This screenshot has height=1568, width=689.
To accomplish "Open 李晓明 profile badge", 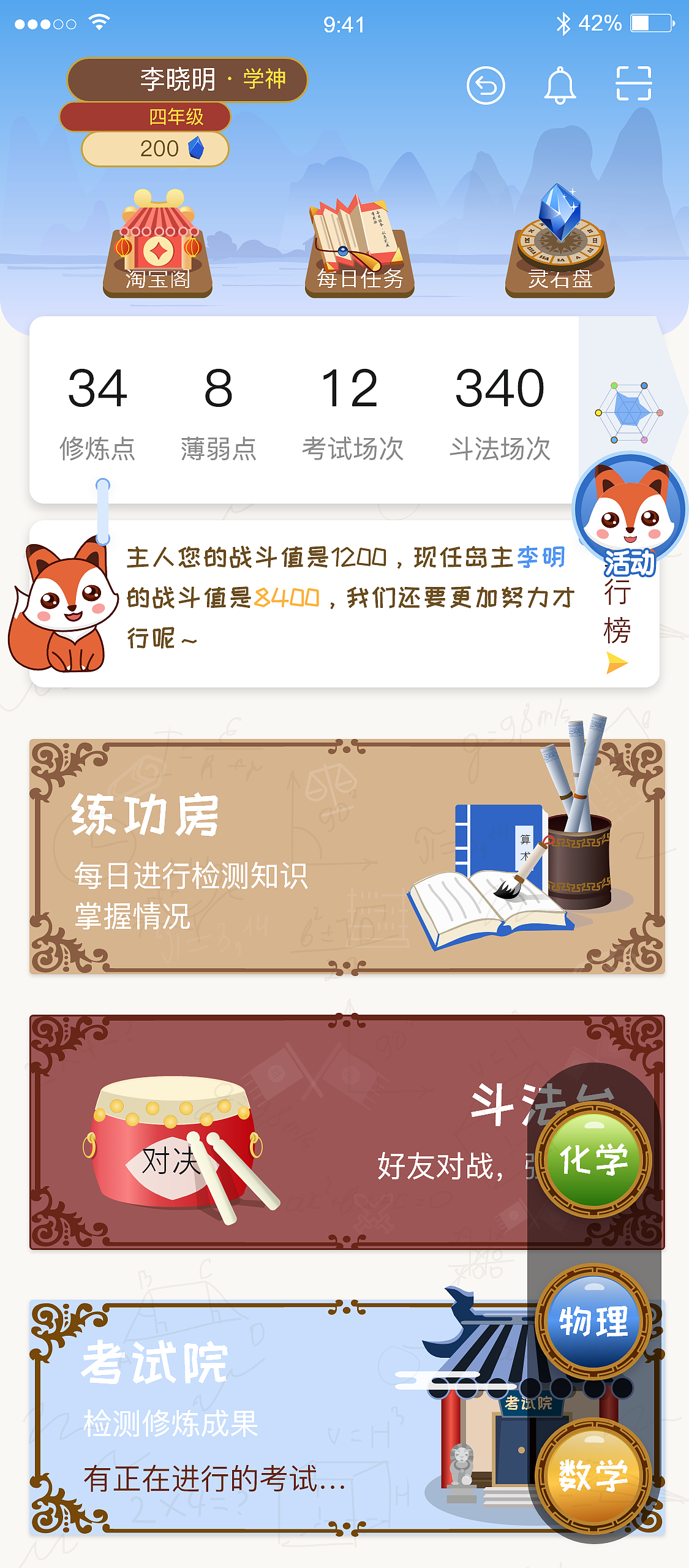I will [187, 80].
